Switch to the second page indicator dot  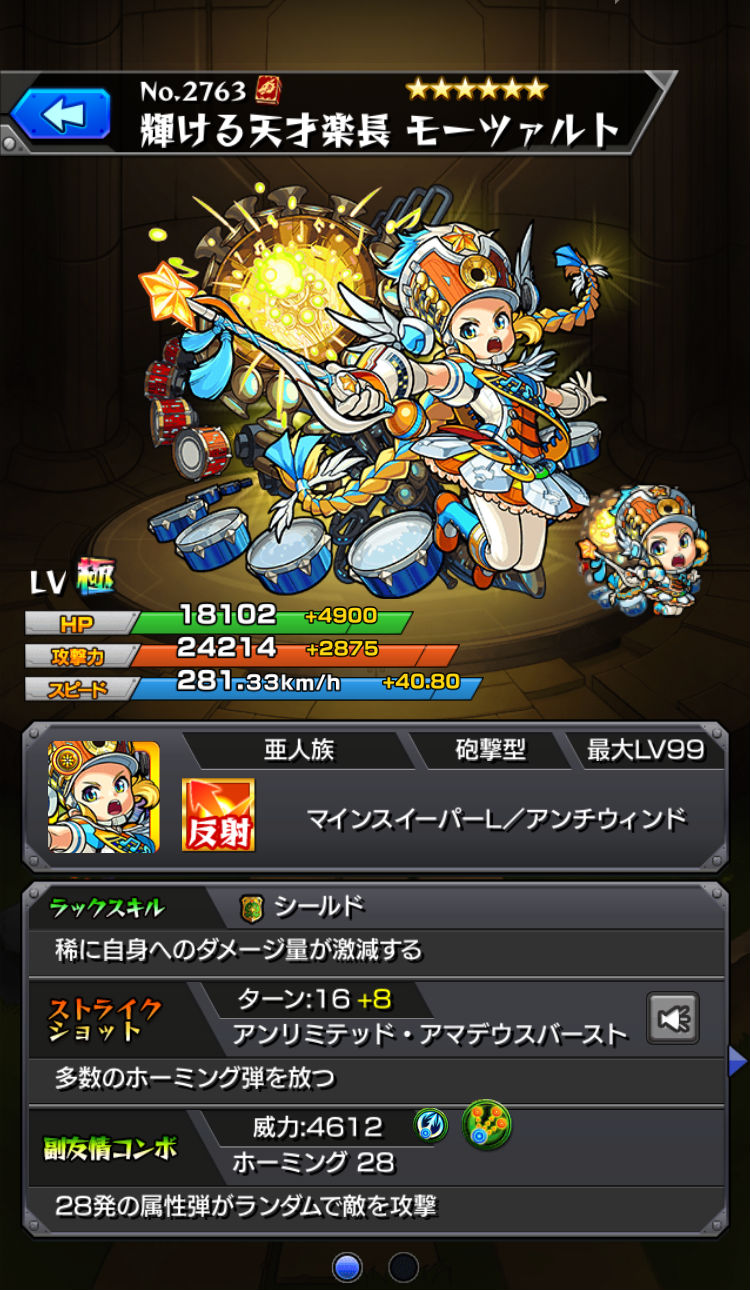click(x=403, y=1266)
